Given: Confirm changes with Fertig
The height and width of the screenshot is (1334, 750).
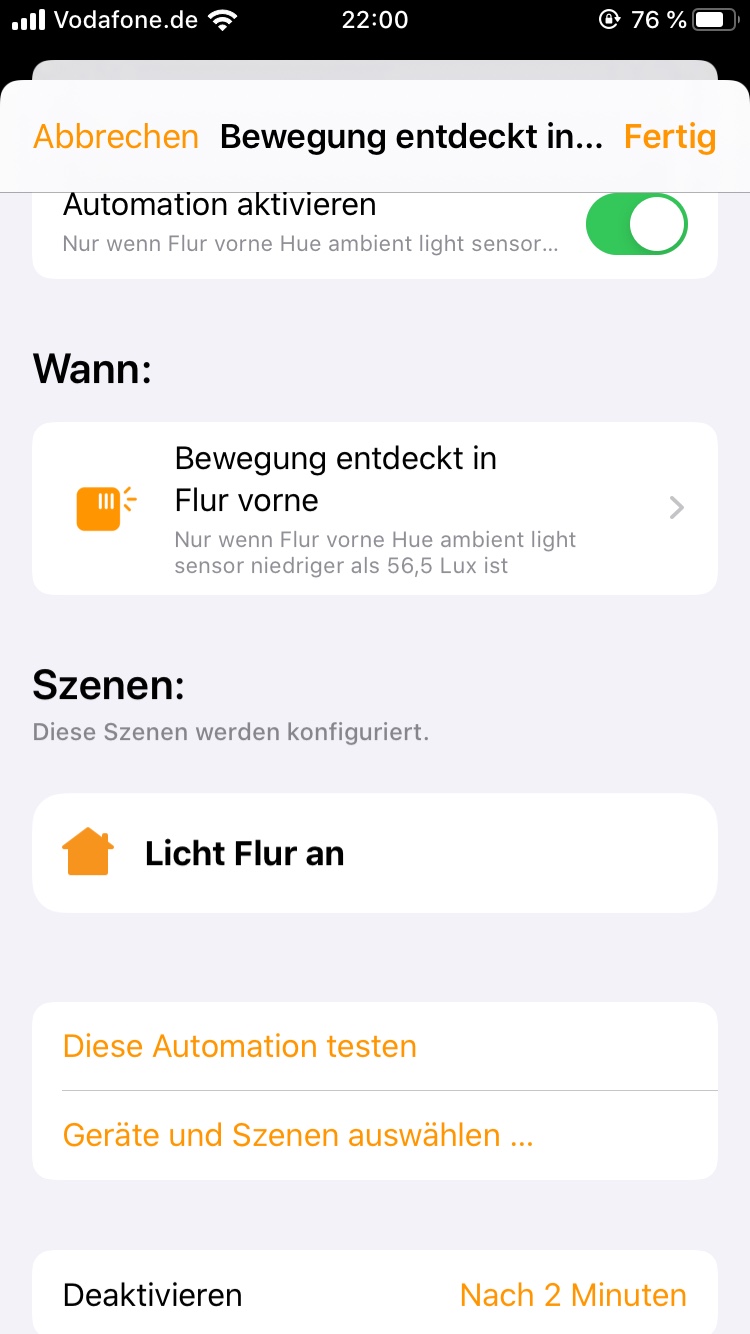Looking at the screenshot, I should [669, 137].
